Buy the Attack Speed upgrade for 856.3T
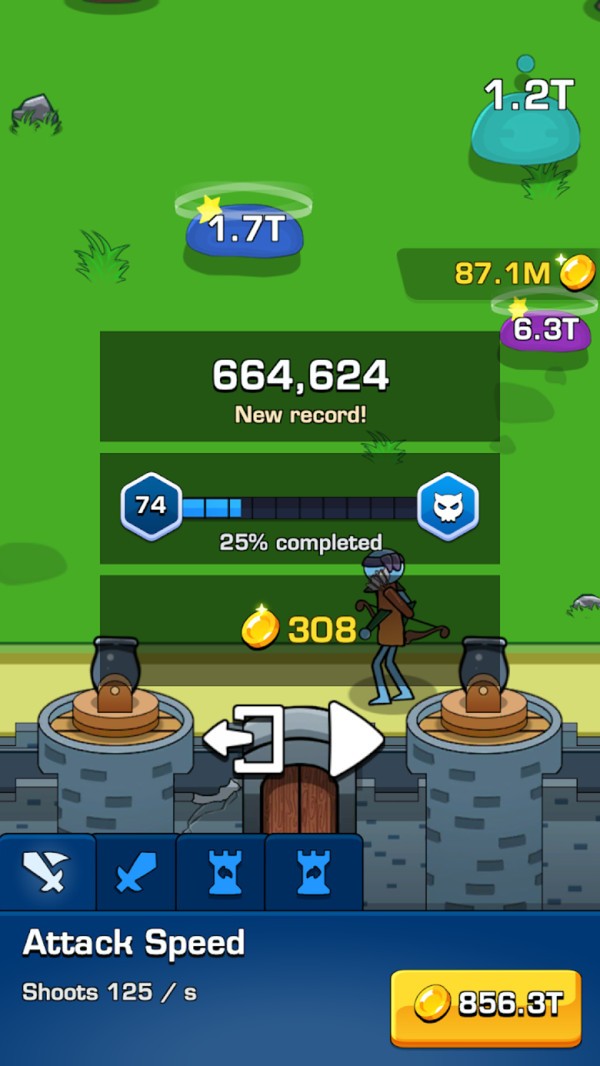This screenshot has height=1066, width=600. pos(485,1005)
